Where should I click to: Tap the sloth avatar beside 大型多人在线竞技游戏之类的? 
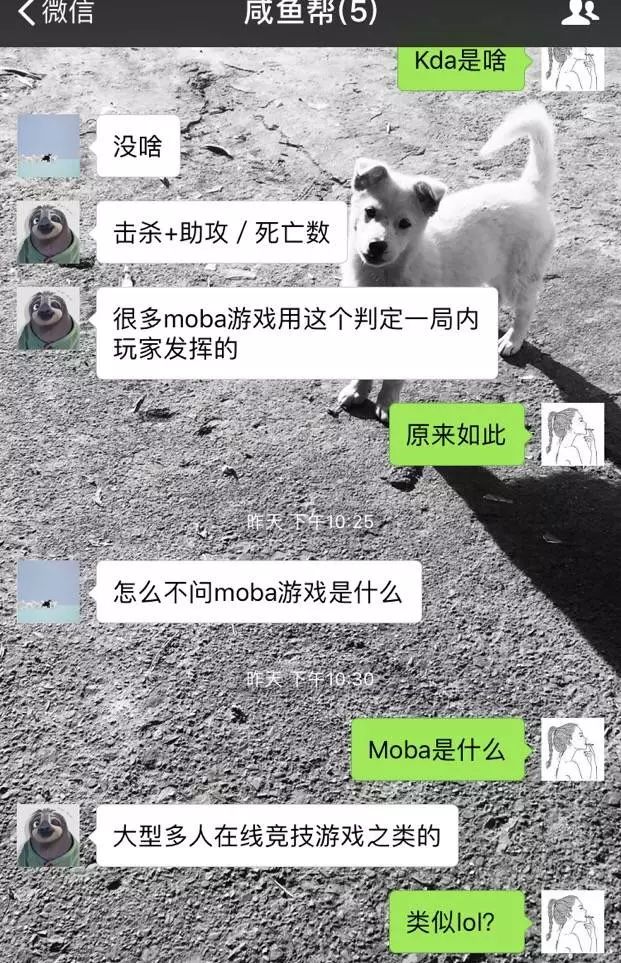pos(49,836)
